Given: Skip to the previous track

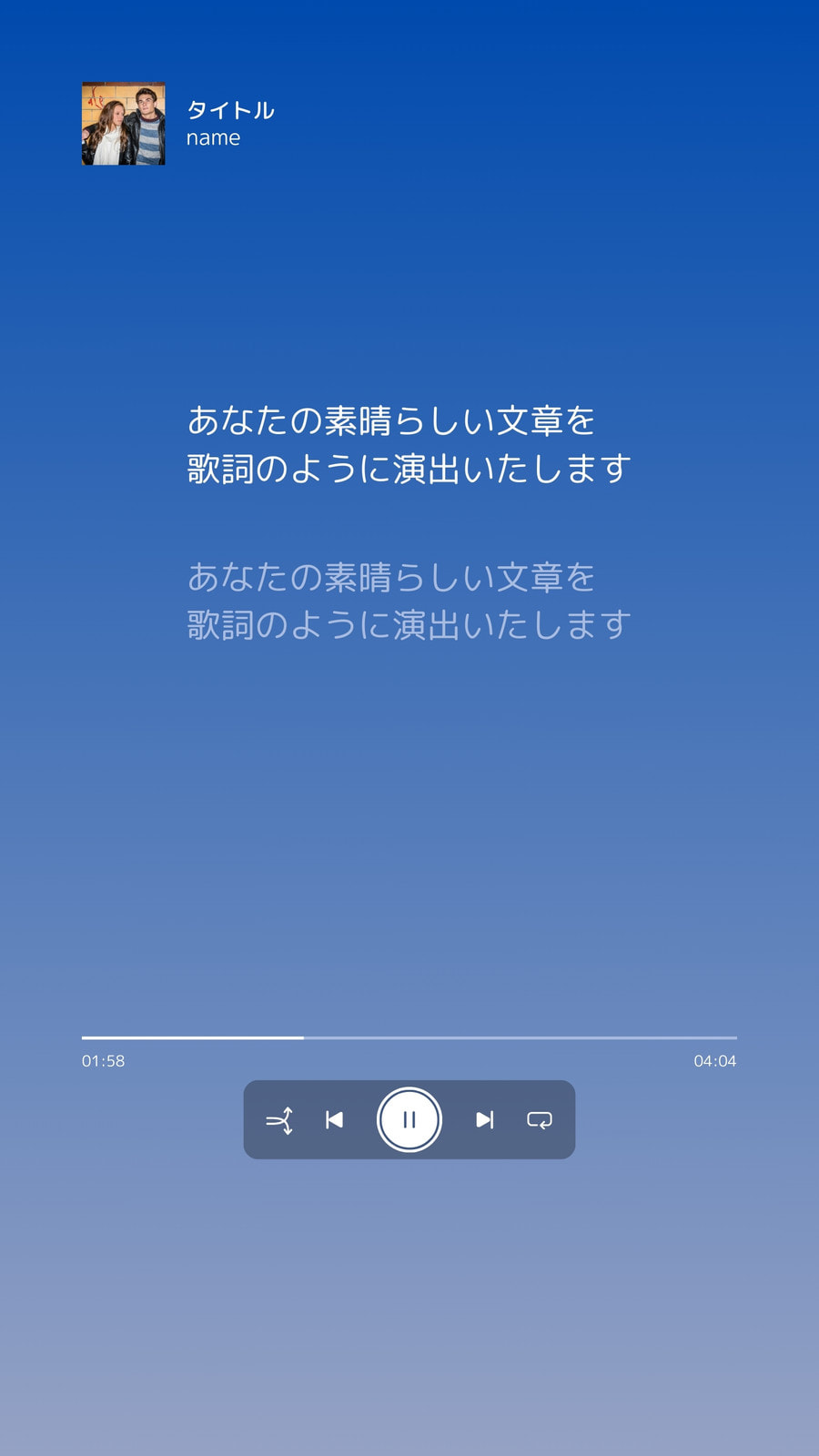Looking at the screenshot, I should coord(336,1120).
